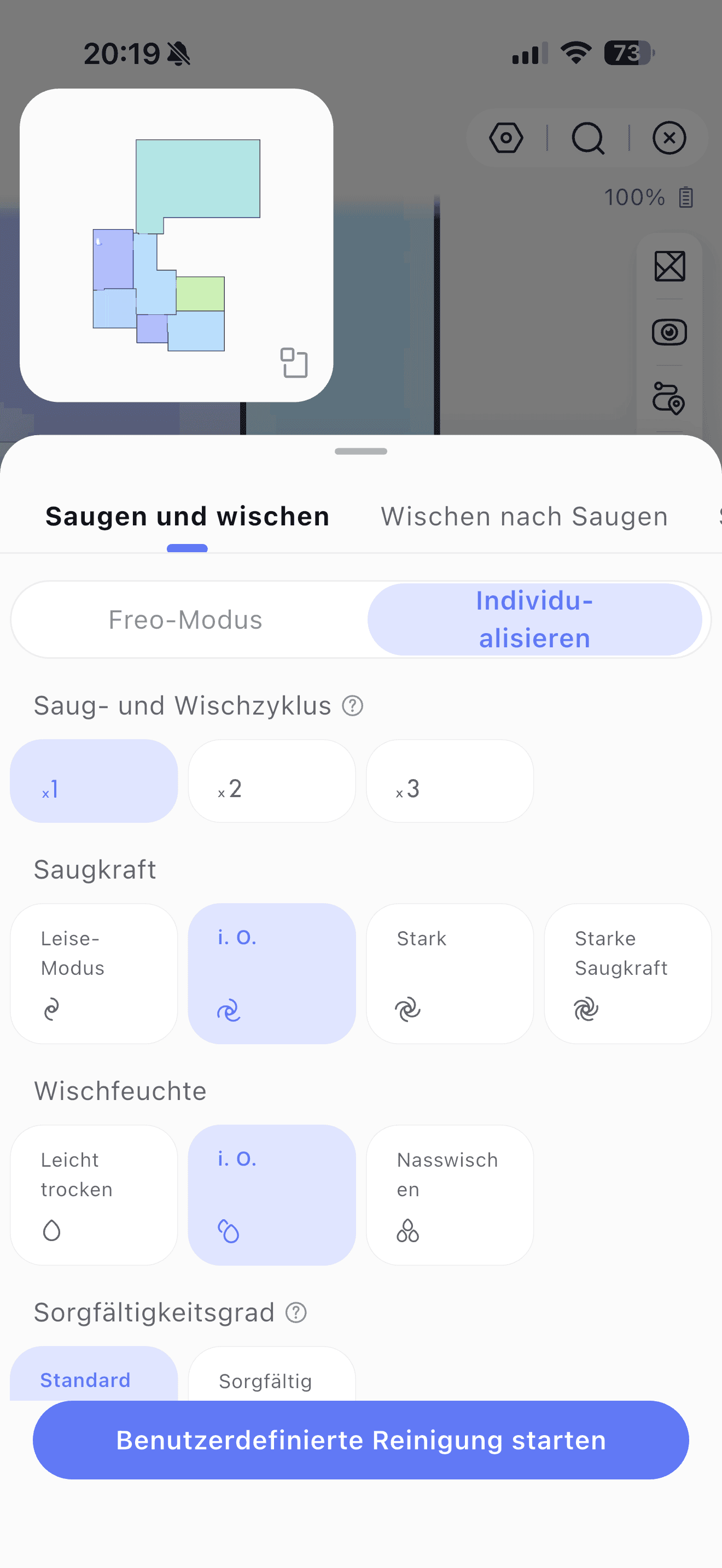Image resolution: width=722 pixels, height=1568 pixels.
Task: Select Nasswischen mop humidity
Action: (x=449, y=1194)
